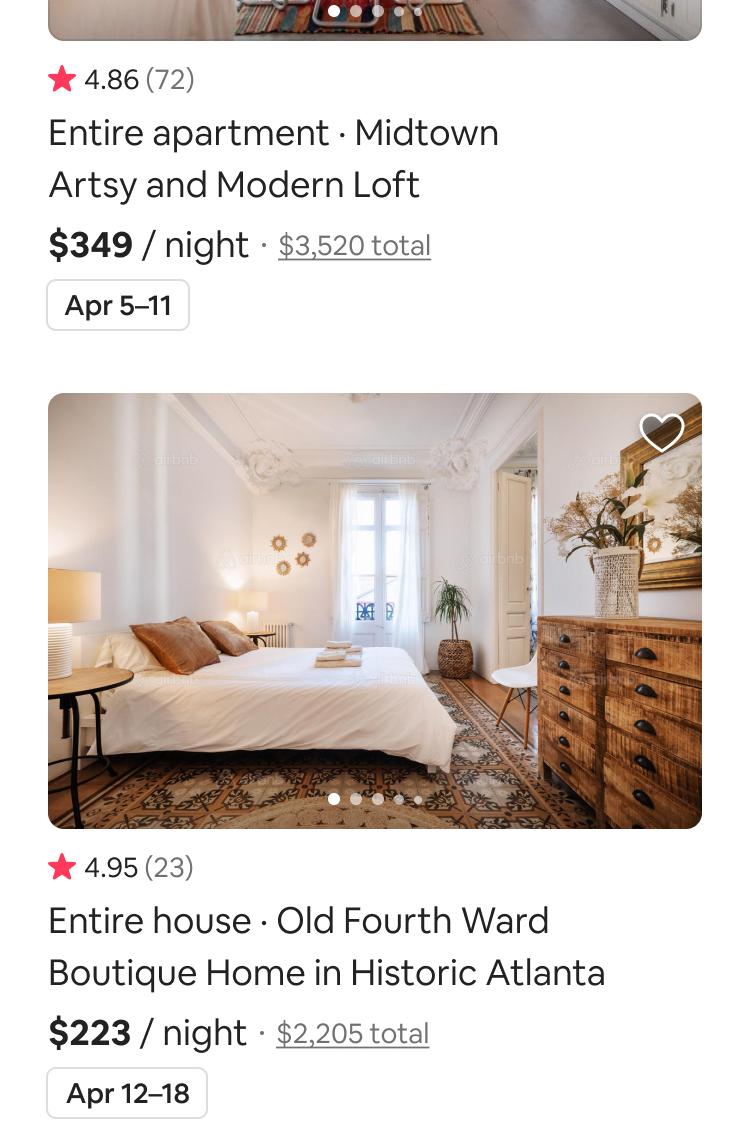Image resolution: width=750 pixels, height=1131 pixels.
Task: Click the second carousel dot on the Boutique Home carousel
Action: tap(355, 799)
